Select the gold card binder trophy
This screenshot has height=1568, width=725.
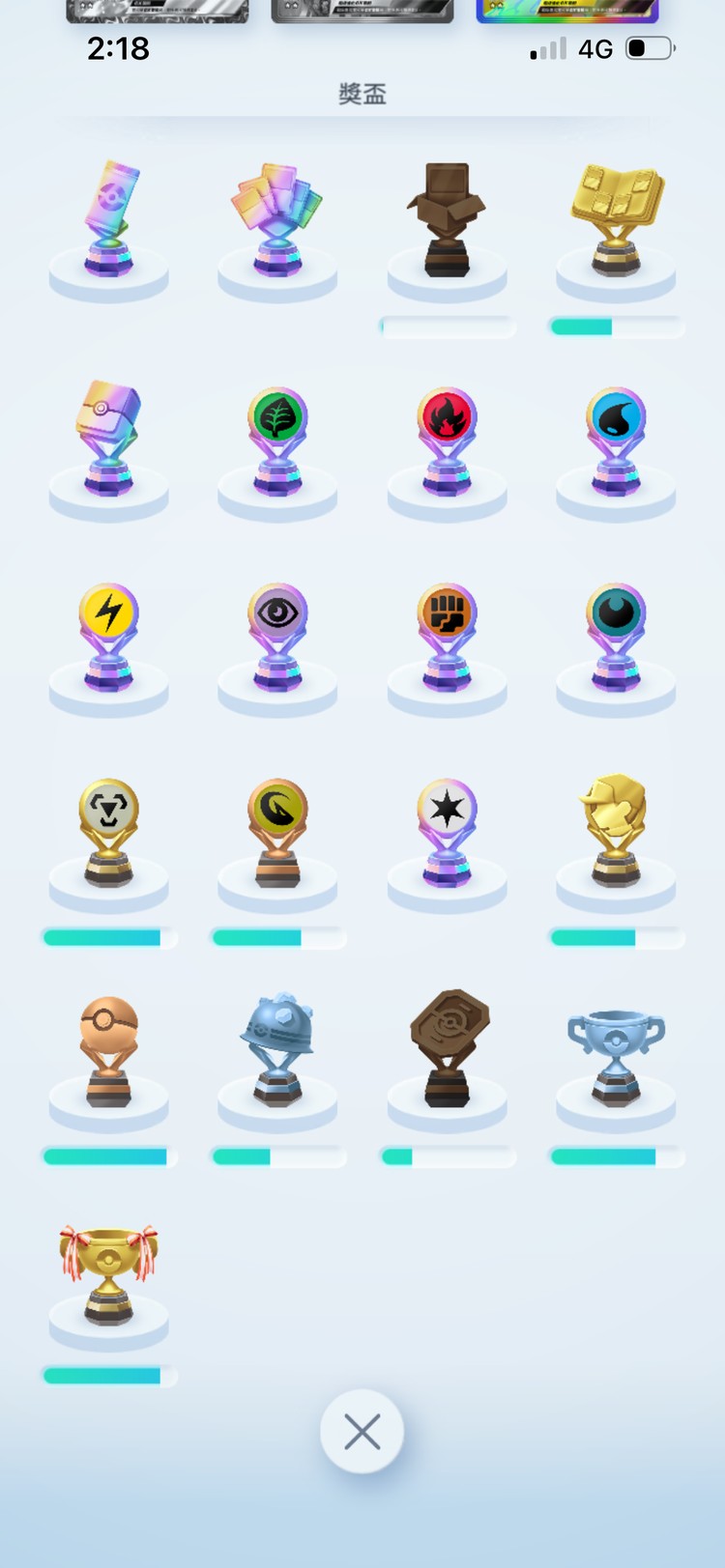(616, 220)
